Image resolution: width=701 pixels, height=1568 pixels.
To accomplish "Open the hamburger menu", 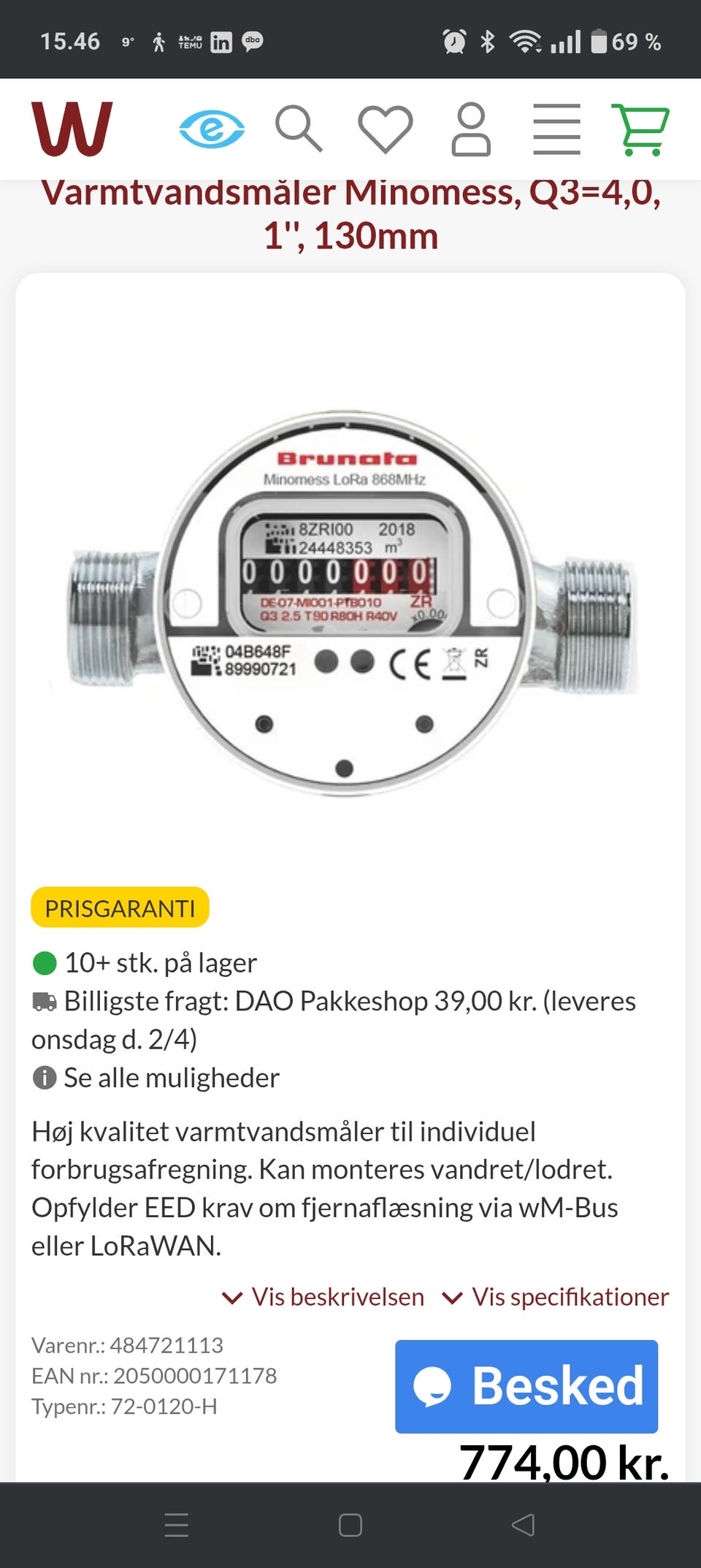I will pos(556,129).
